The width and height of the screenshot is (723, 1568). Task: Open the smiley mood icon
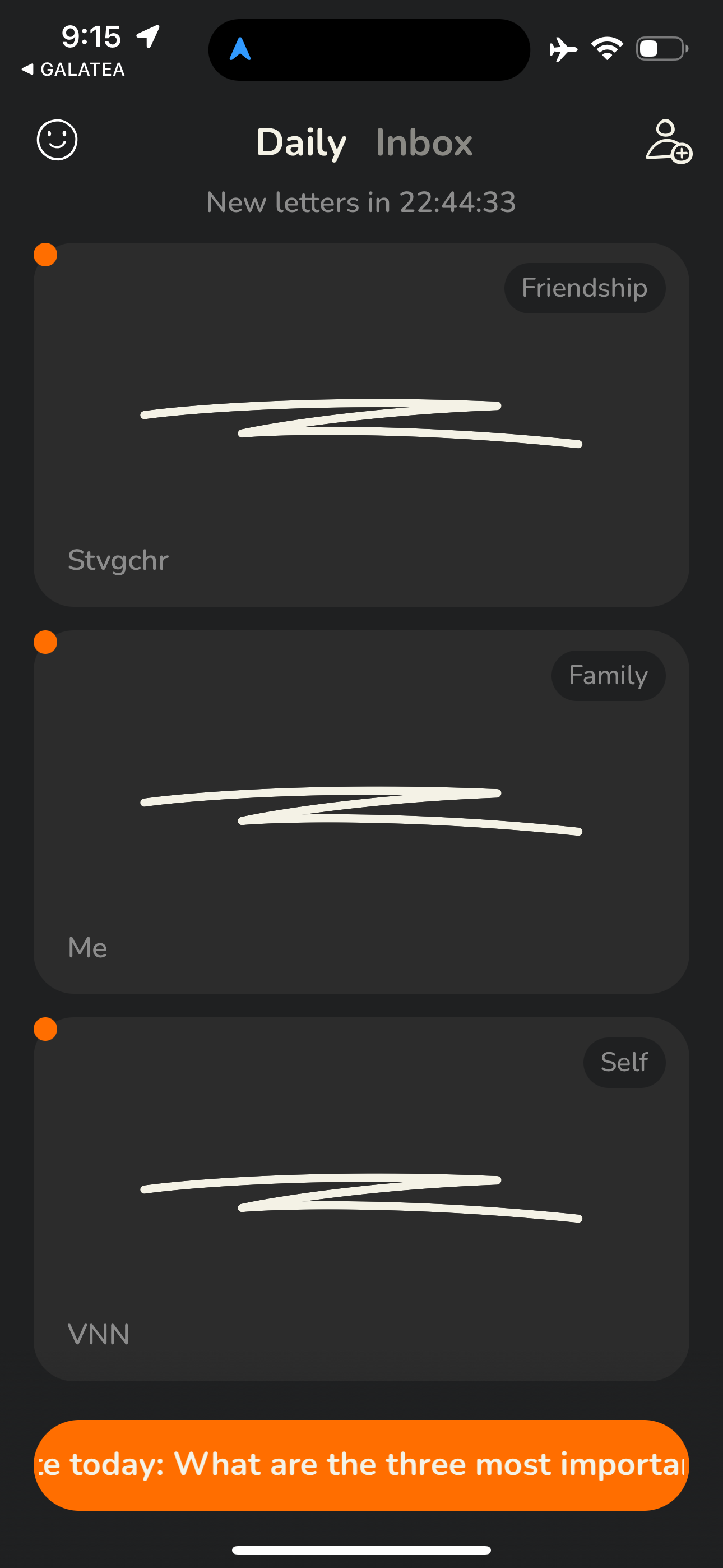(x=57, y=140)
